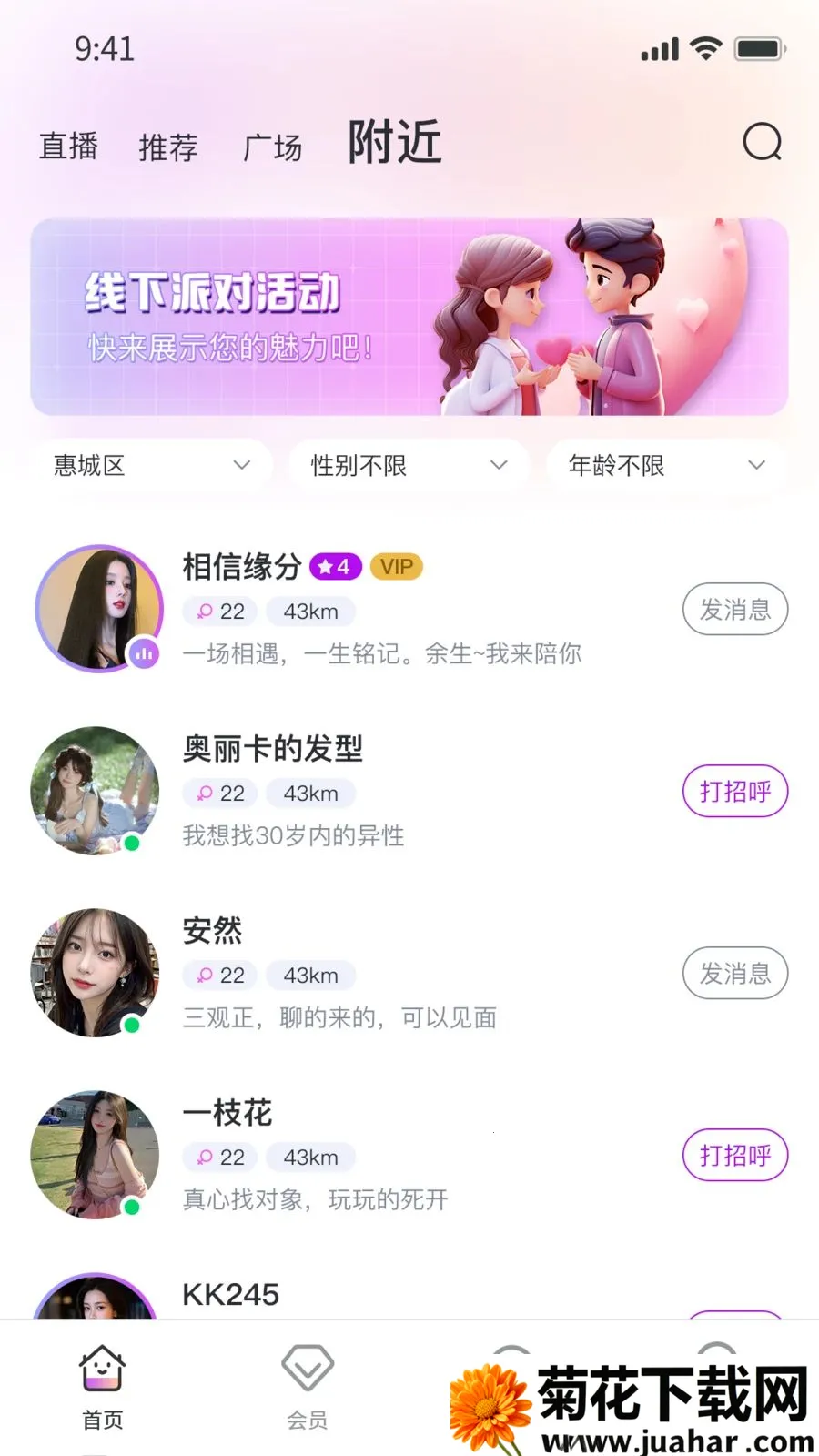
Task: Open 相信缘分's profile avatar
Action: point(98,608)
